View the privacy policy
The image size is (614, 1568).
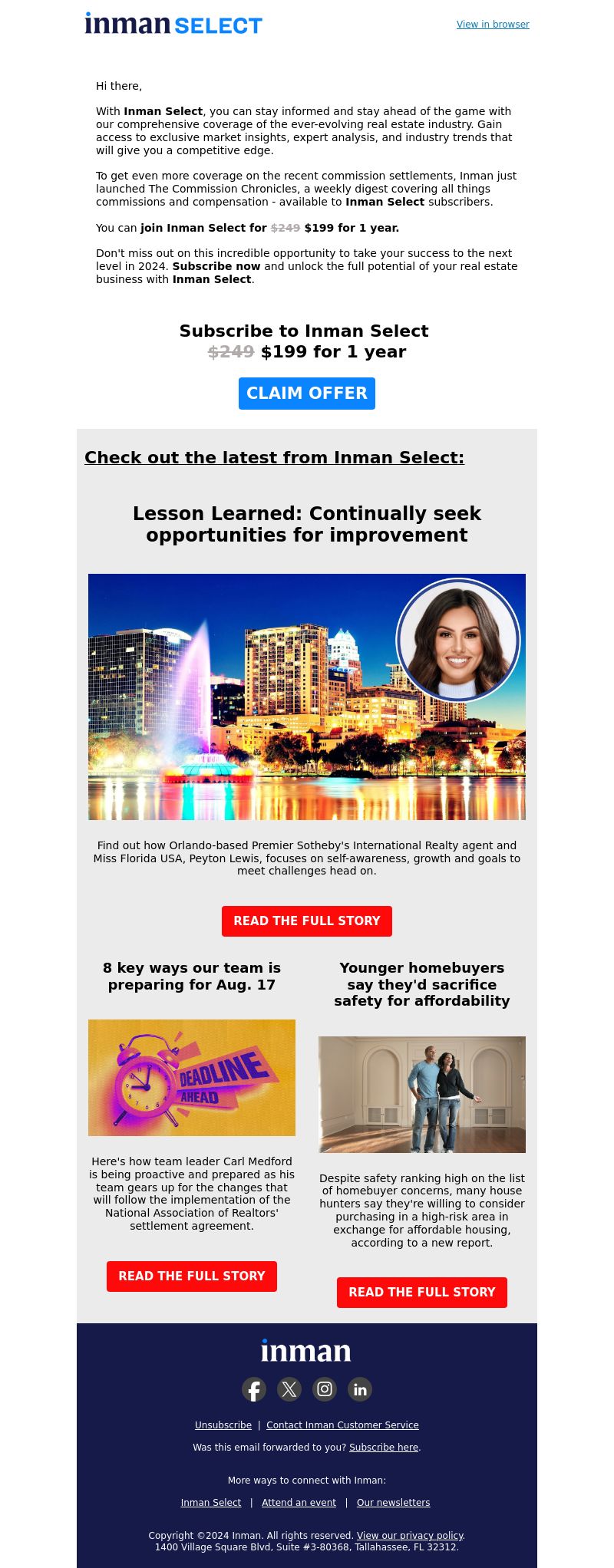click(410, 1535)
